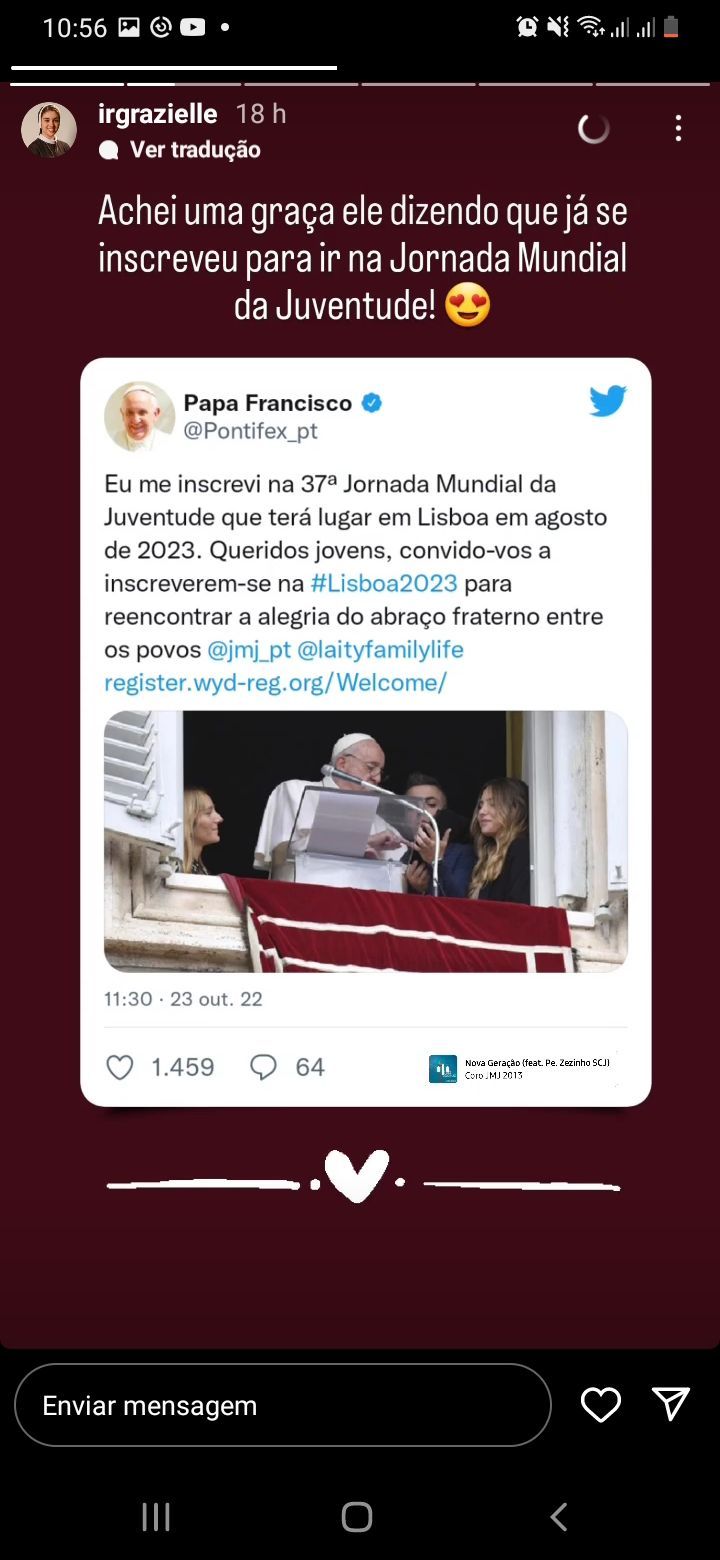720x1560 pixels.
Task: Go to the home screen
Action: pyautogui.click(x=357, y=1517)
